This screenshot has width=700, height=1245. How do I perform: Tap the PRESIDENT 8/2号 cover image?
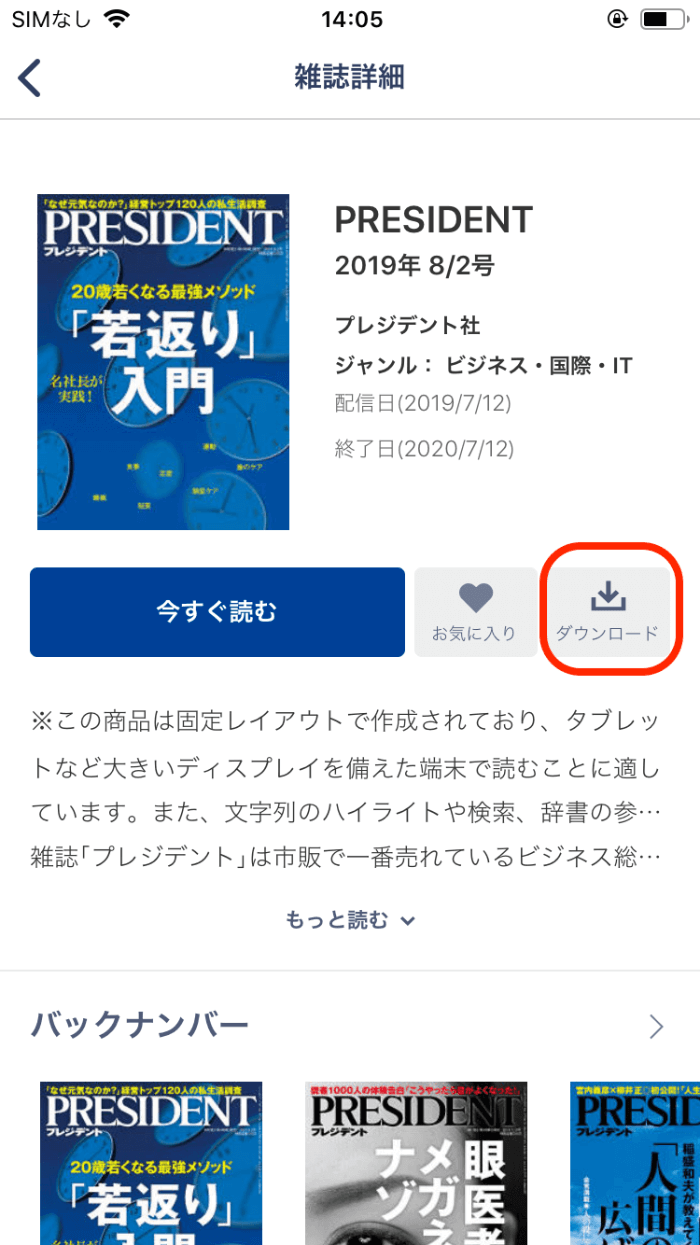point(163,362)
